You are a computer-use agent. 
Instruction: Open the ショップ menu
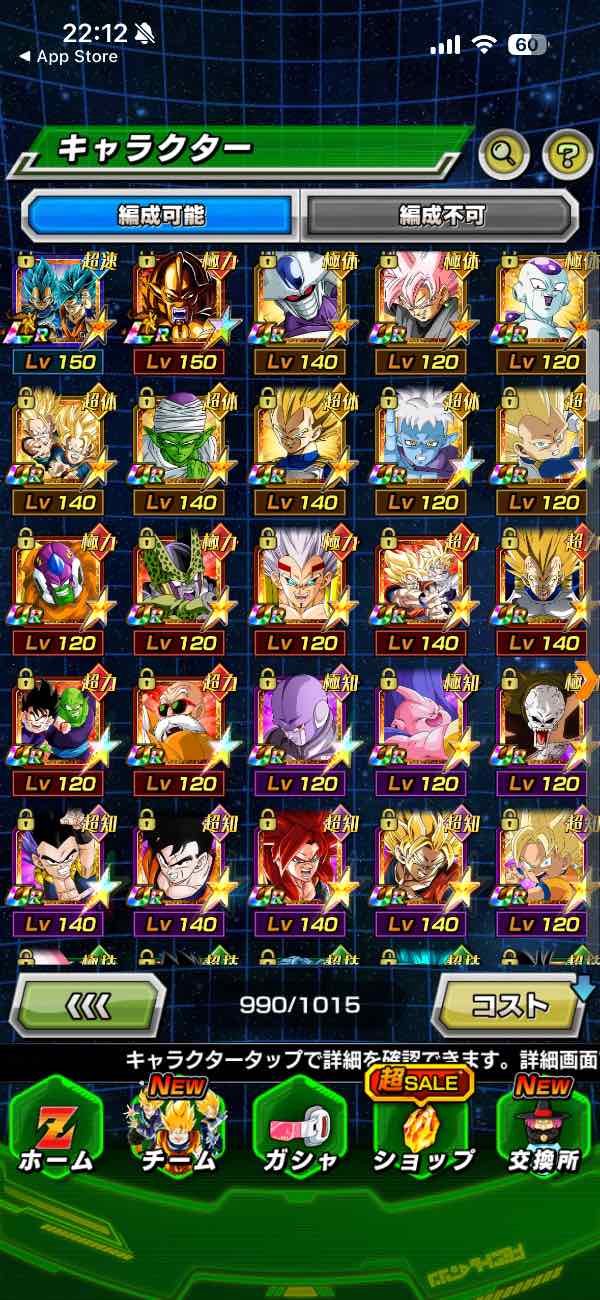(422, 1128)
